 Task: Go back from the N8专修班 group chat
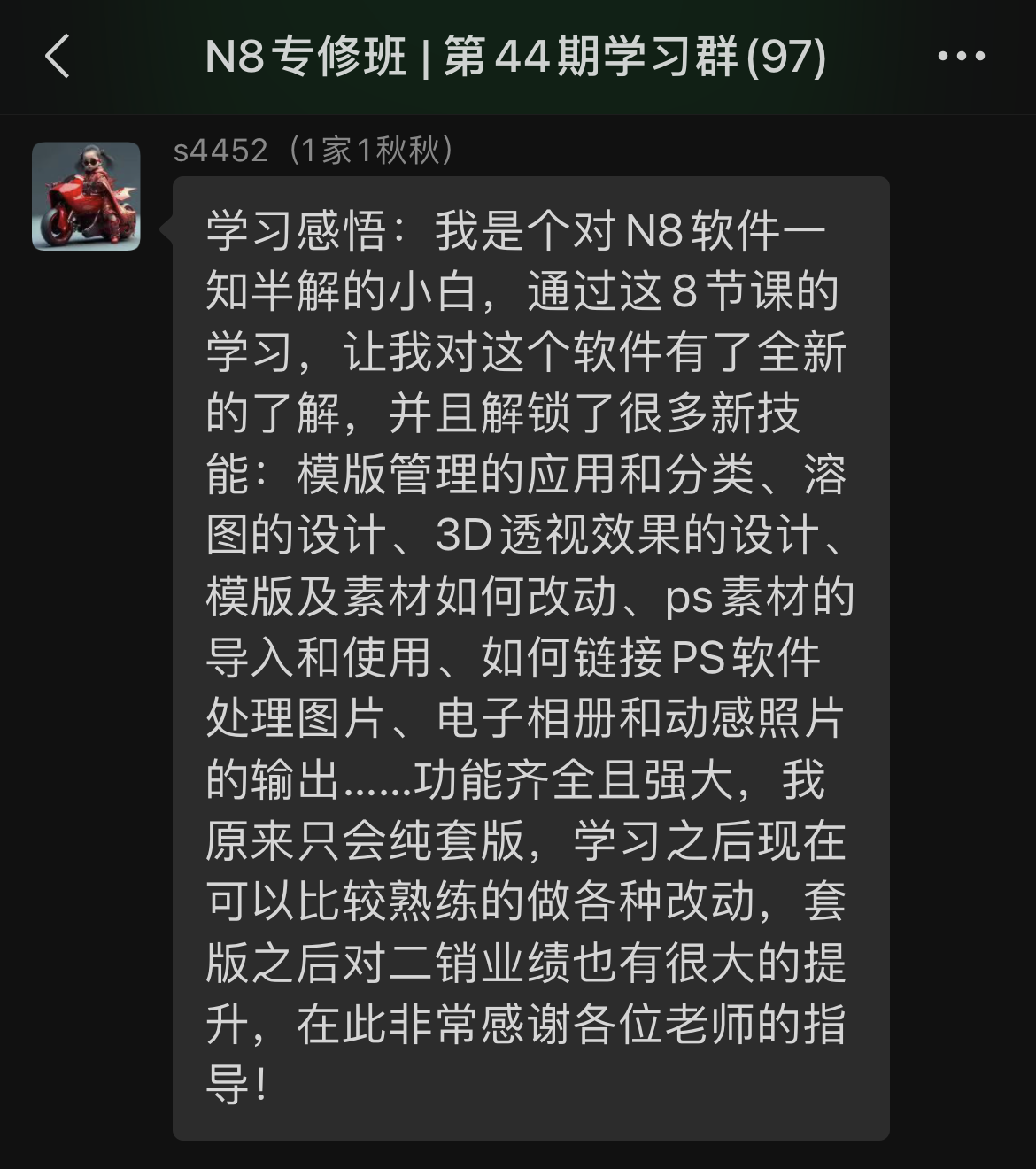click(x=58, y=57)
